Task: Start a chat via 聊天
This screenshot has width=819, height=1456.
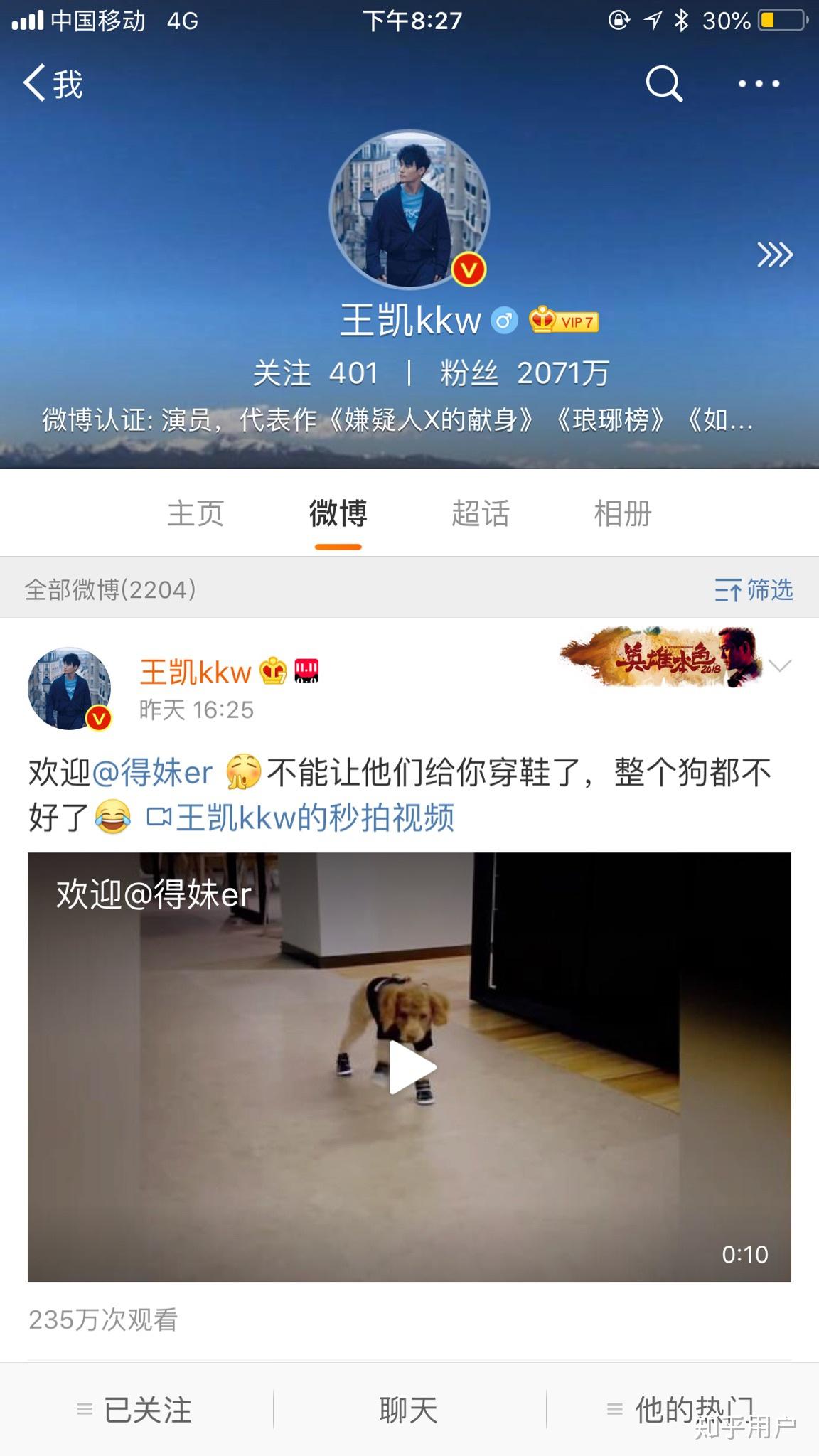Action: (x=409, y=1409)
